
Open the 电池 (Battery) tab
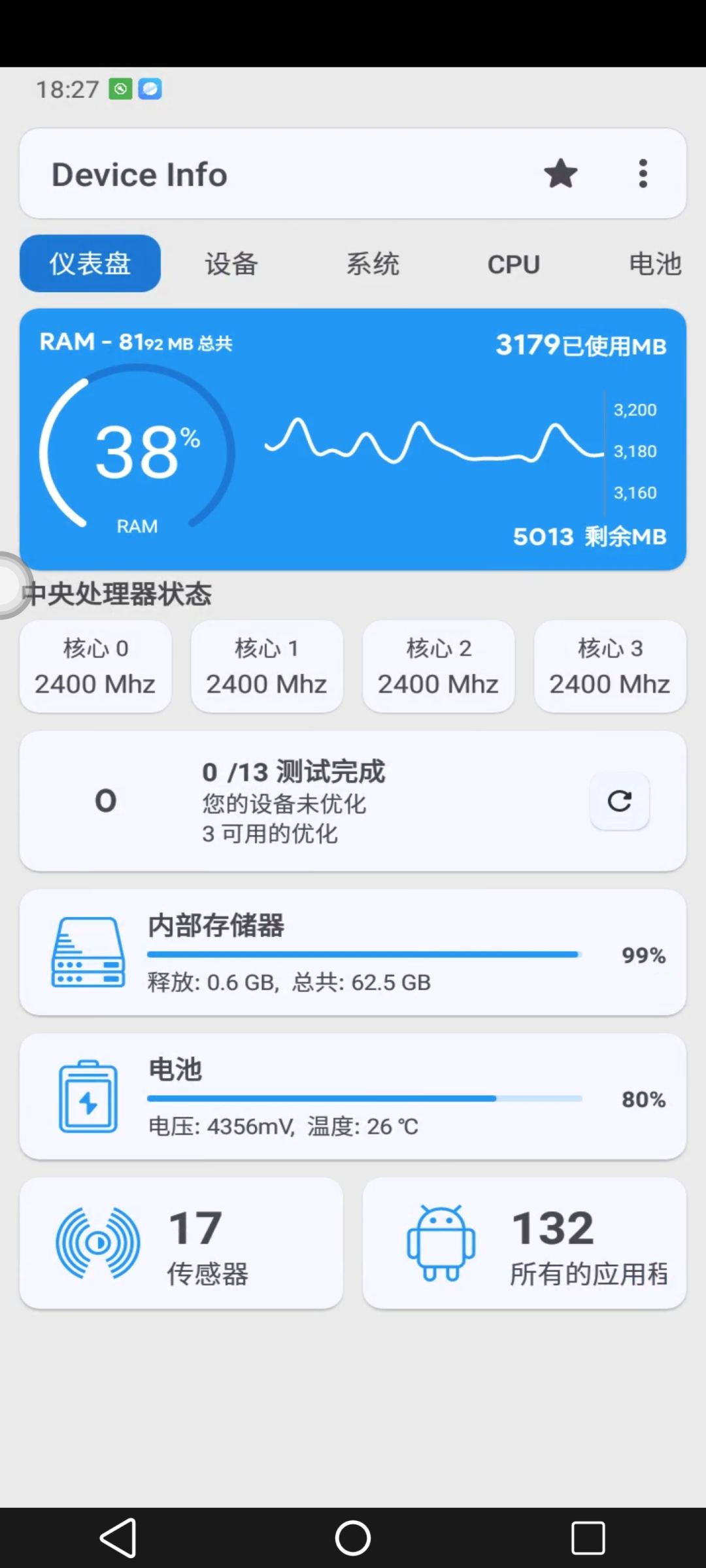(656, 263)
